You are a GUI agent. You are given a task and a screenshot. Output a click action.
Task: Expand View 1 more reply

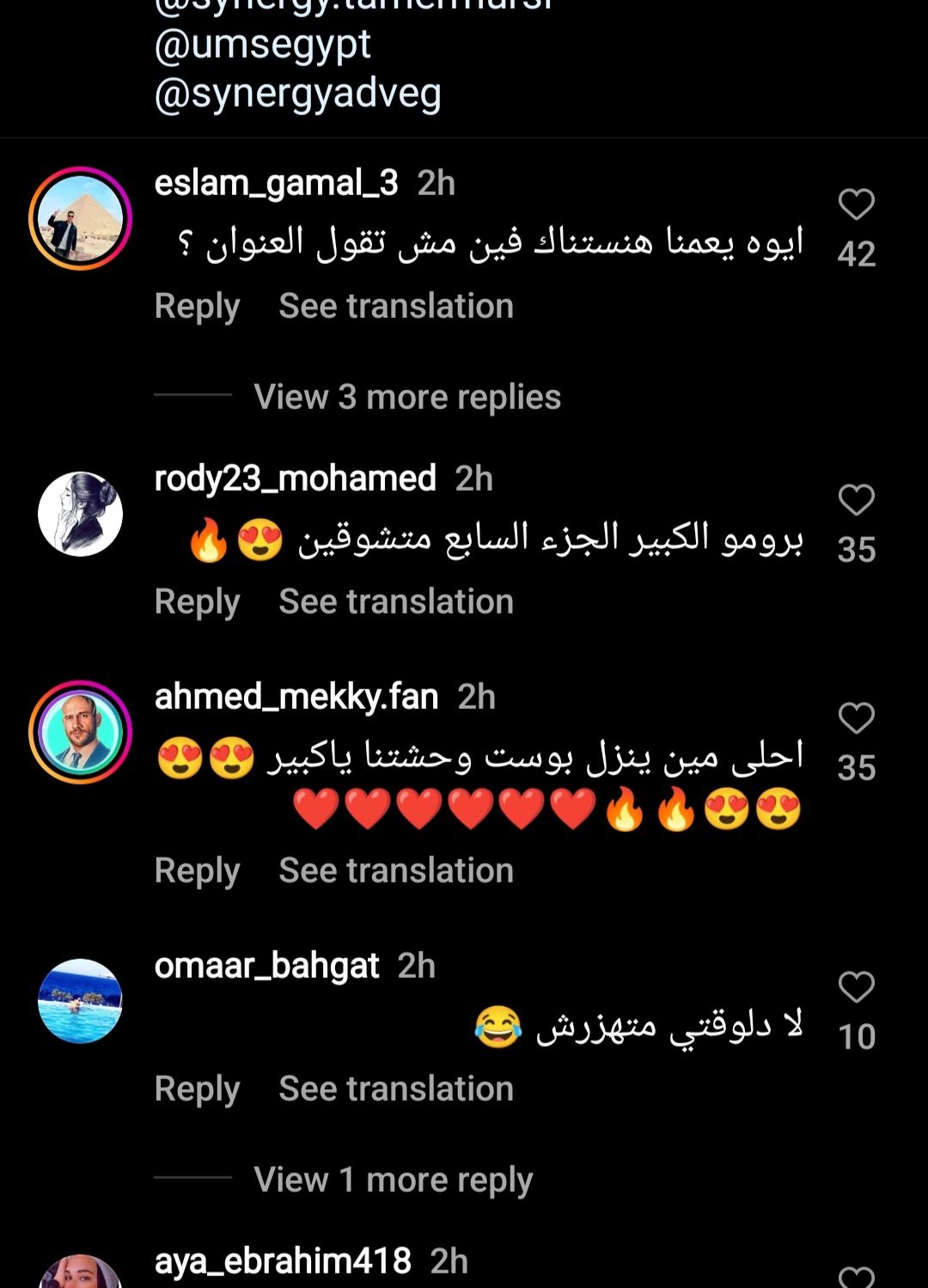click(x=393, y=1181)
